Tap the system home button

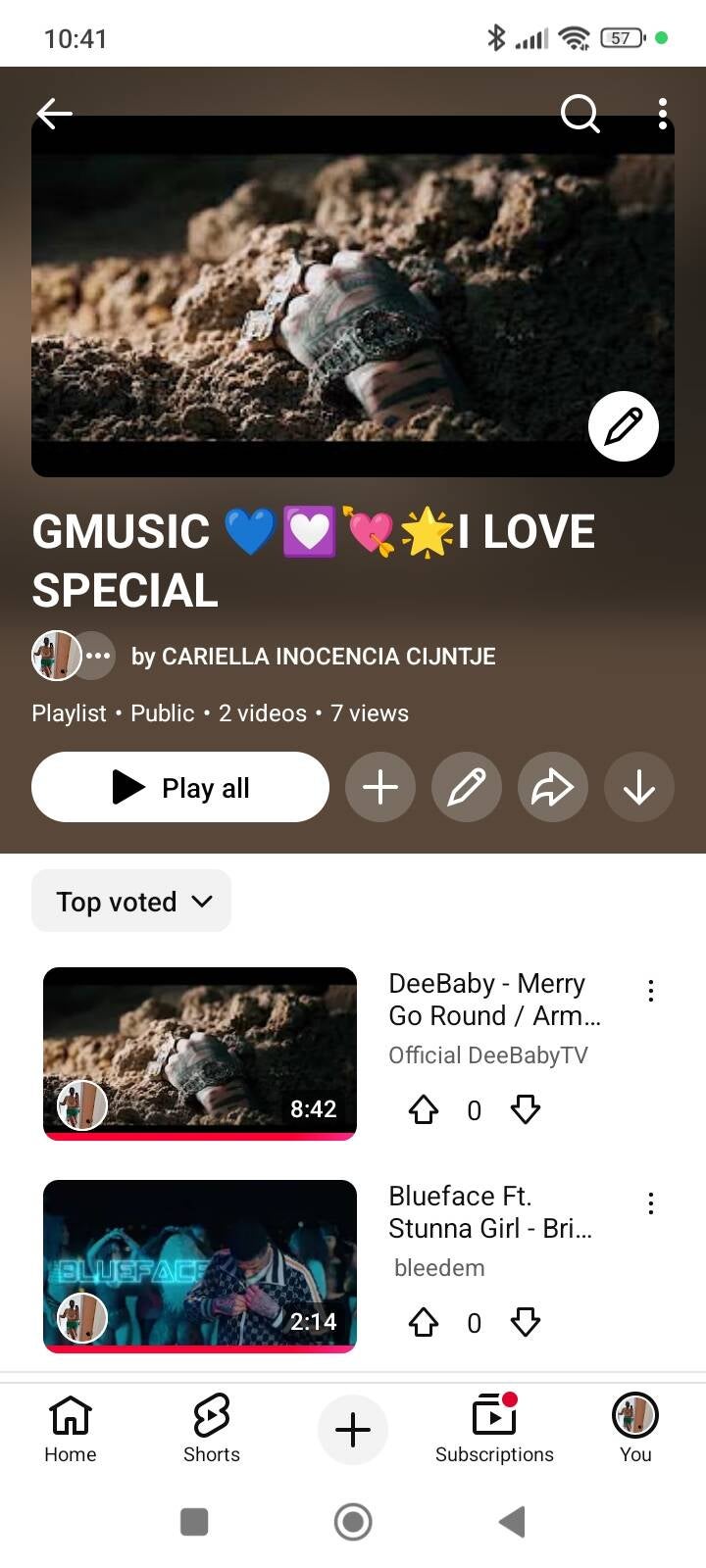[353, 1522]
